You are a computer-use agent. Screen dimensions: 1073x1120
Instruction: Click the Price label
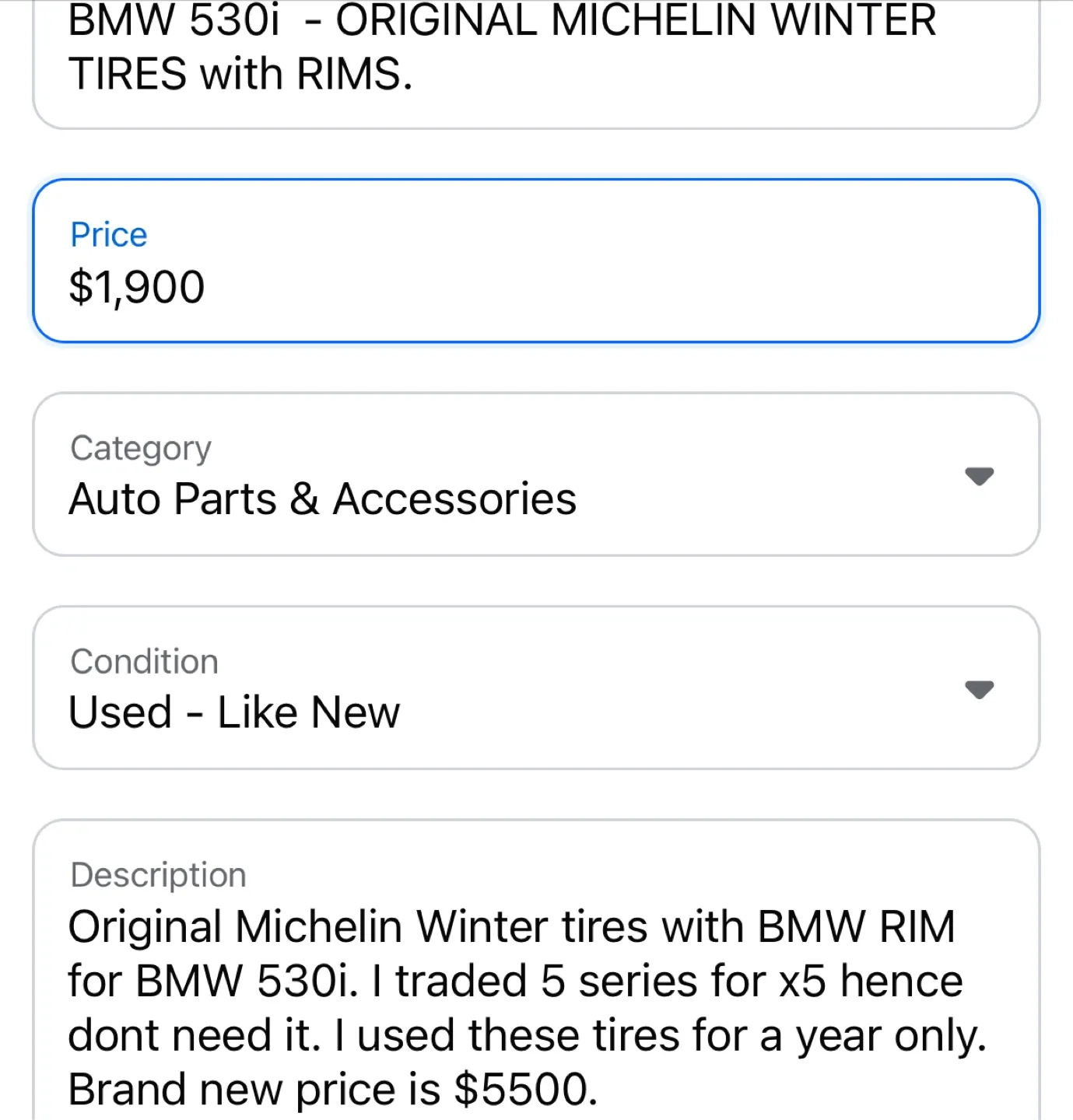[x=107, y=233]
